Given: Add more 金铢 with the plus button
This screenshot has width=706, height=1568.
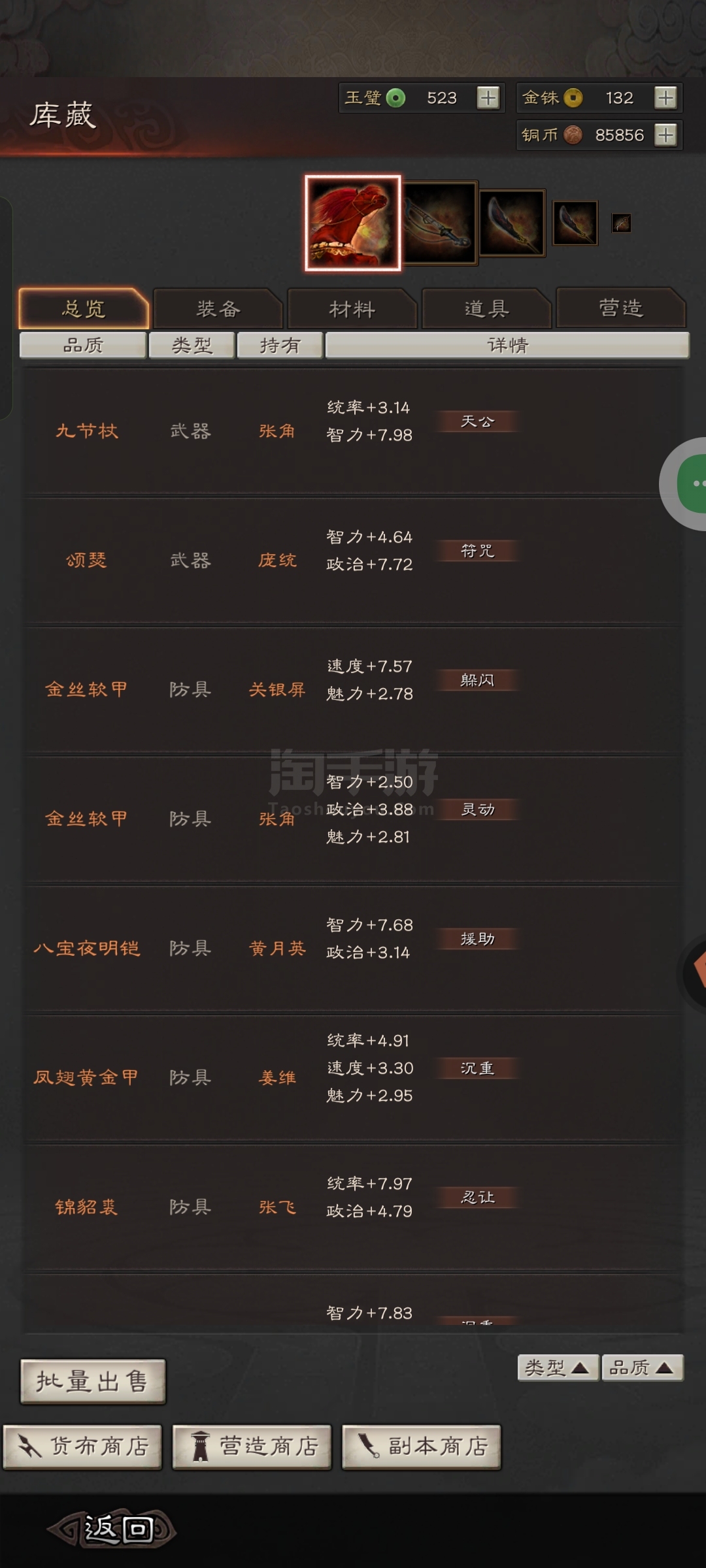Looking at the screenshot, I should pyautogui.click(x=665, y=98).
